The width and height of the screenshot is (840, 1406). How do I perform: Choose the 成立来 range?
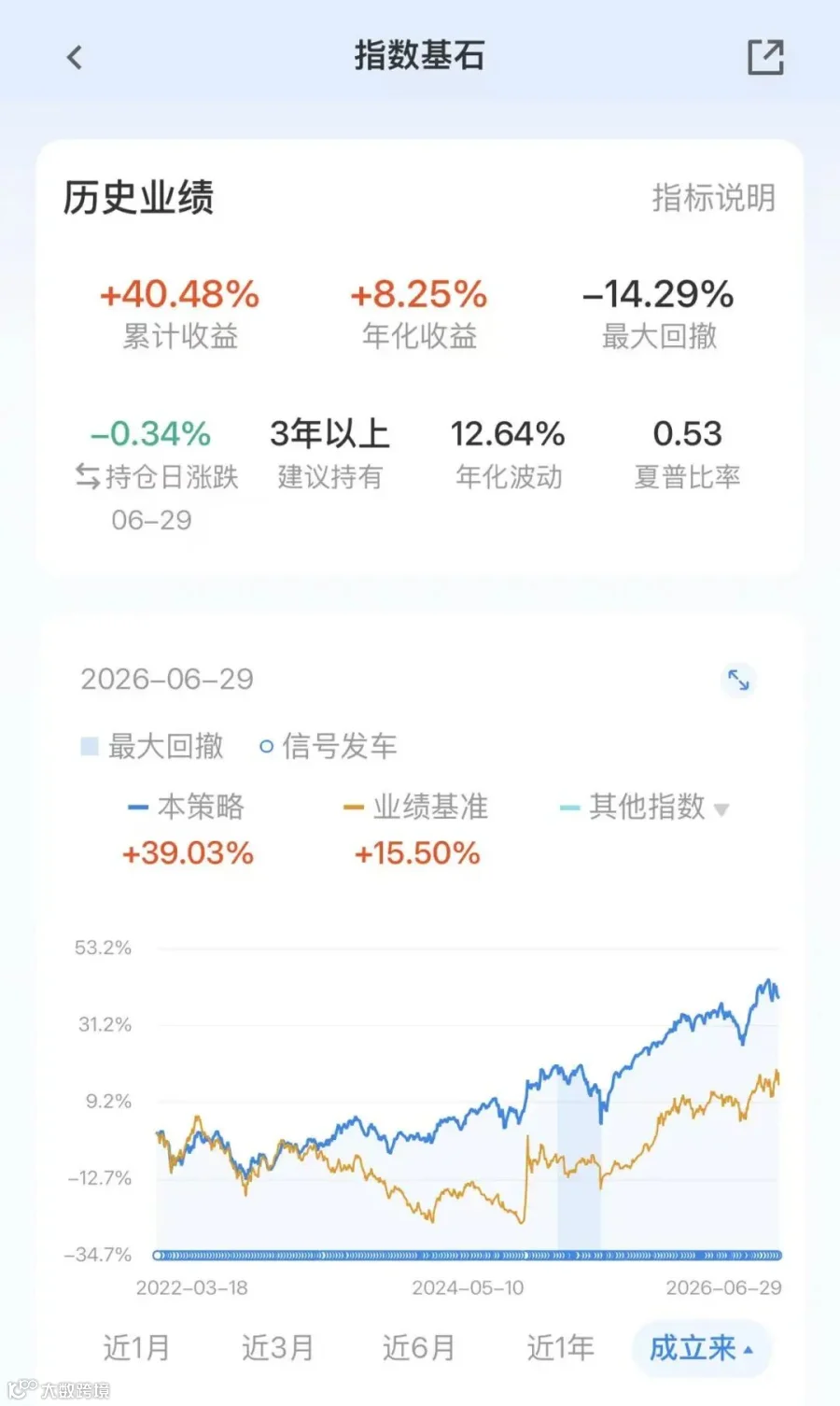tap(701, 1348)
